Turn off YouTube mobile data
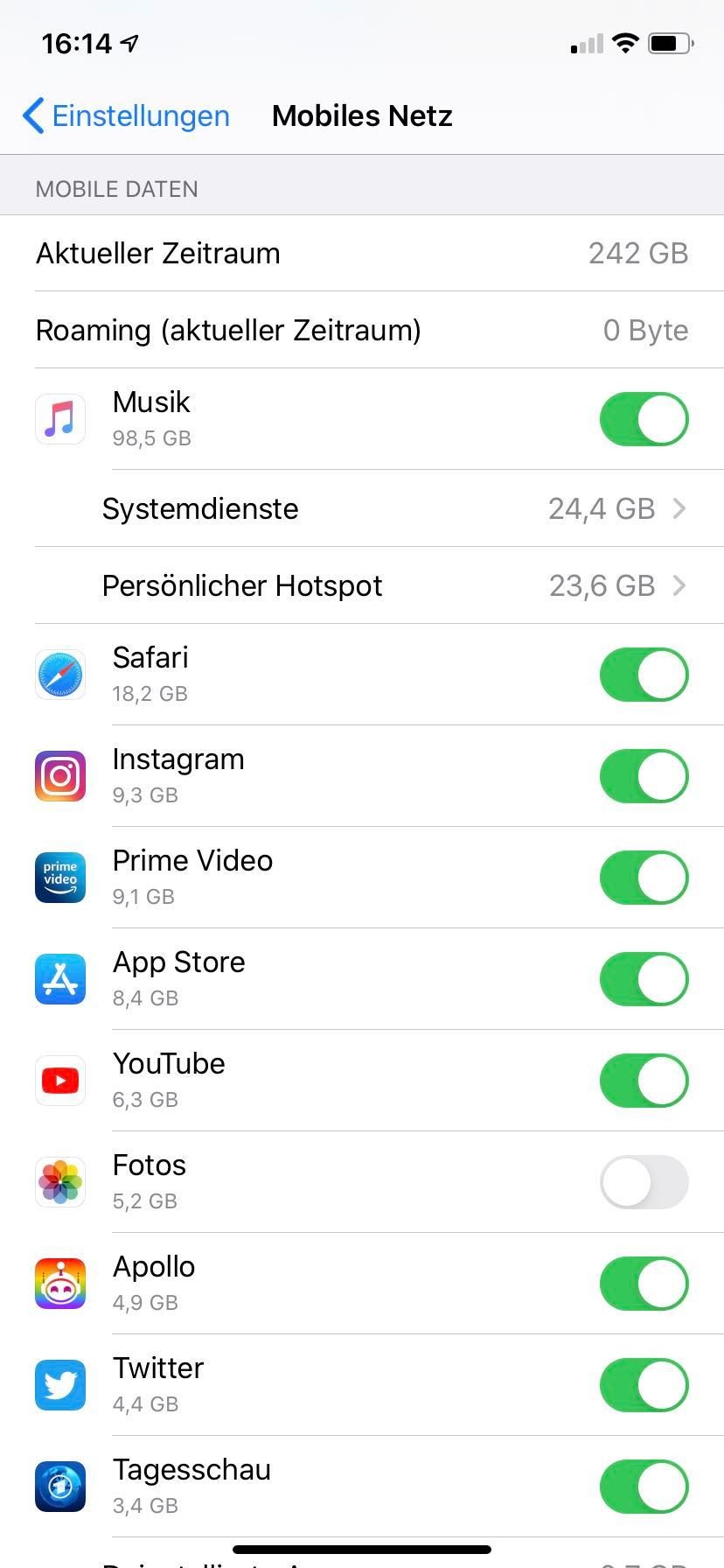Screen dimensions: 724x1568 (x=644, y=1081)
